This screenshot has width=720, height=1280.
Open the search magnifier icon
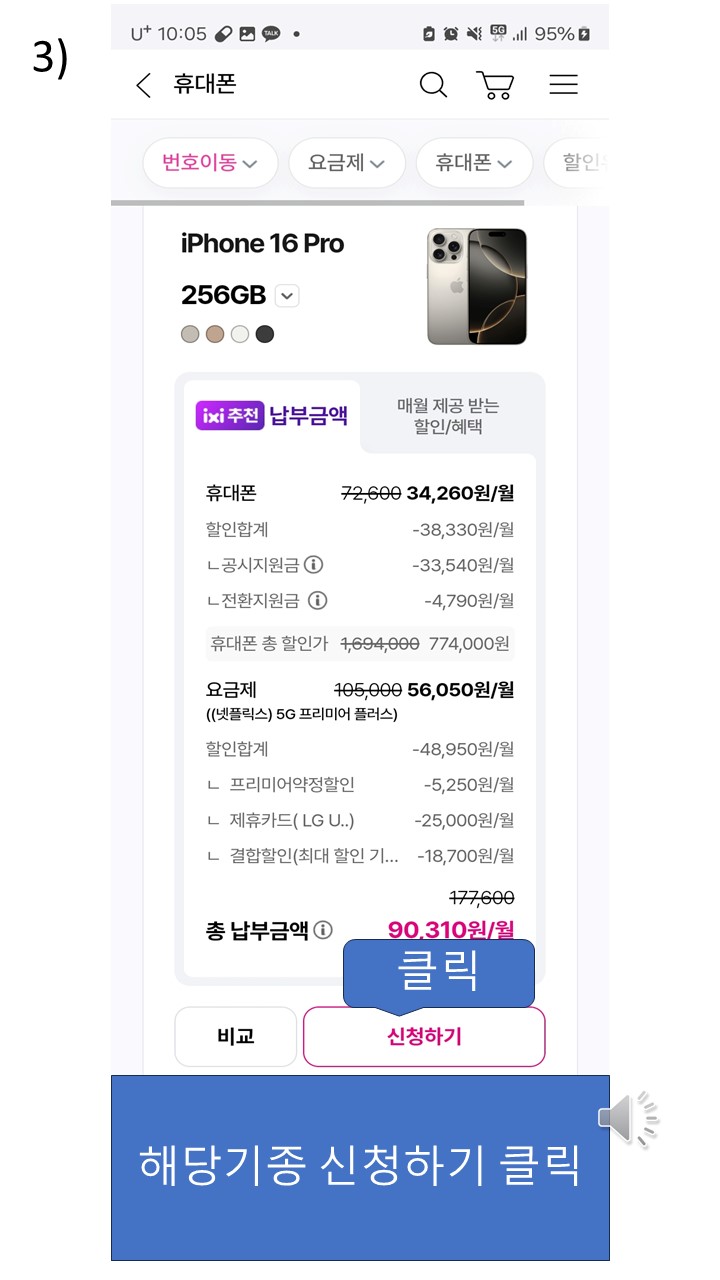[x=433, y=85]
